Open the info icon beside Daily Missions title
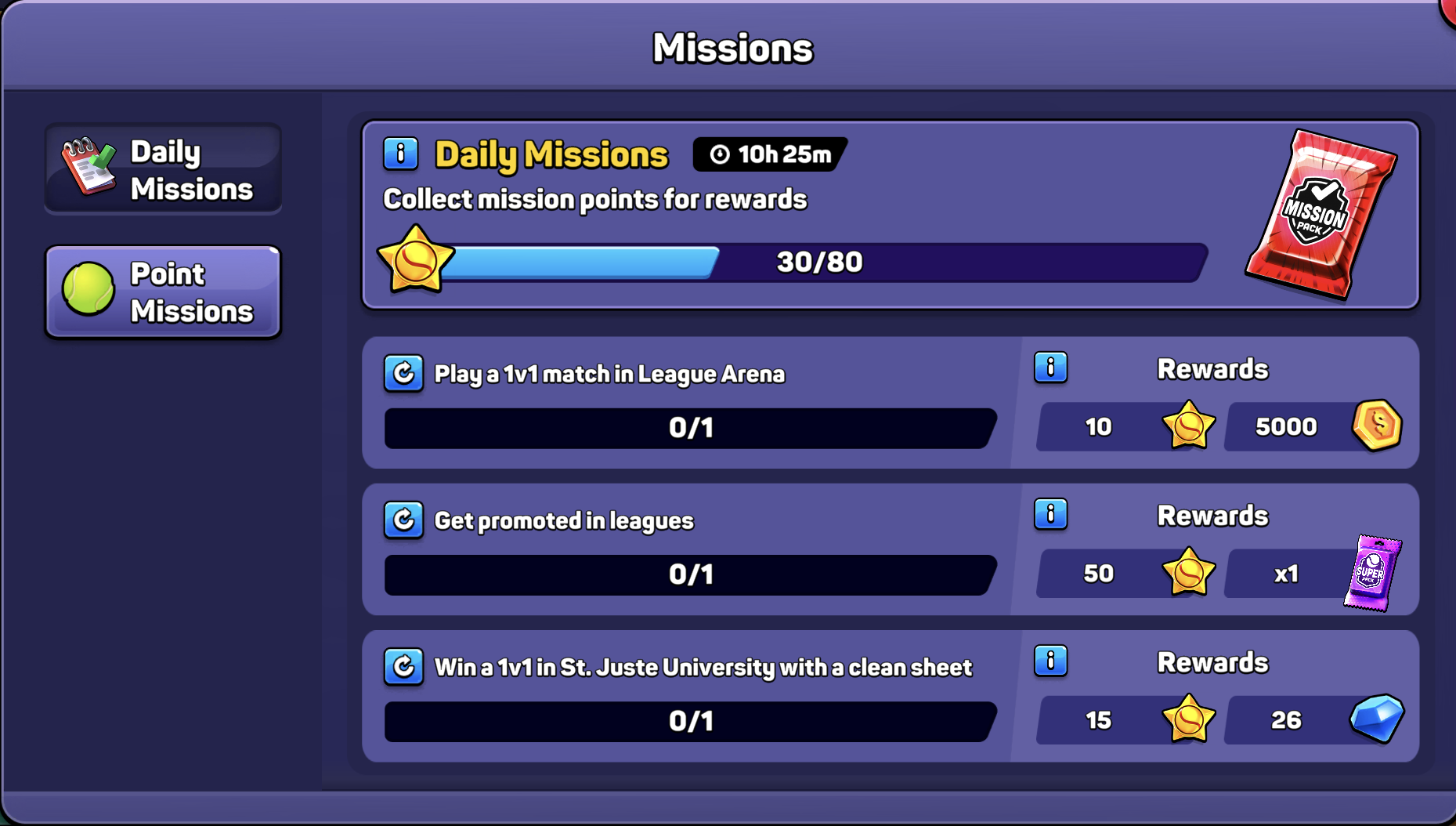Viewport: 1456px width, 826px height. click(401, 153)
